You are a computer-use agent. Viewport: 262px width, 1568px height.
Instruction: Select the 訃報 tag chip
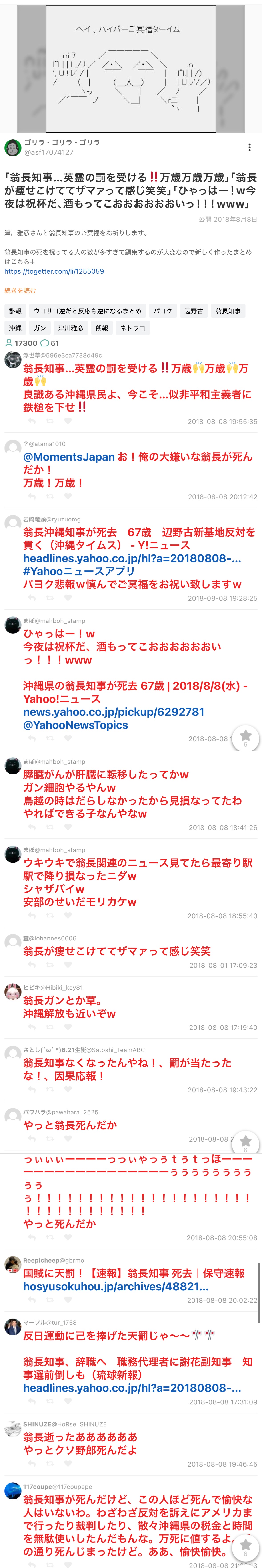tap(15, 311)
